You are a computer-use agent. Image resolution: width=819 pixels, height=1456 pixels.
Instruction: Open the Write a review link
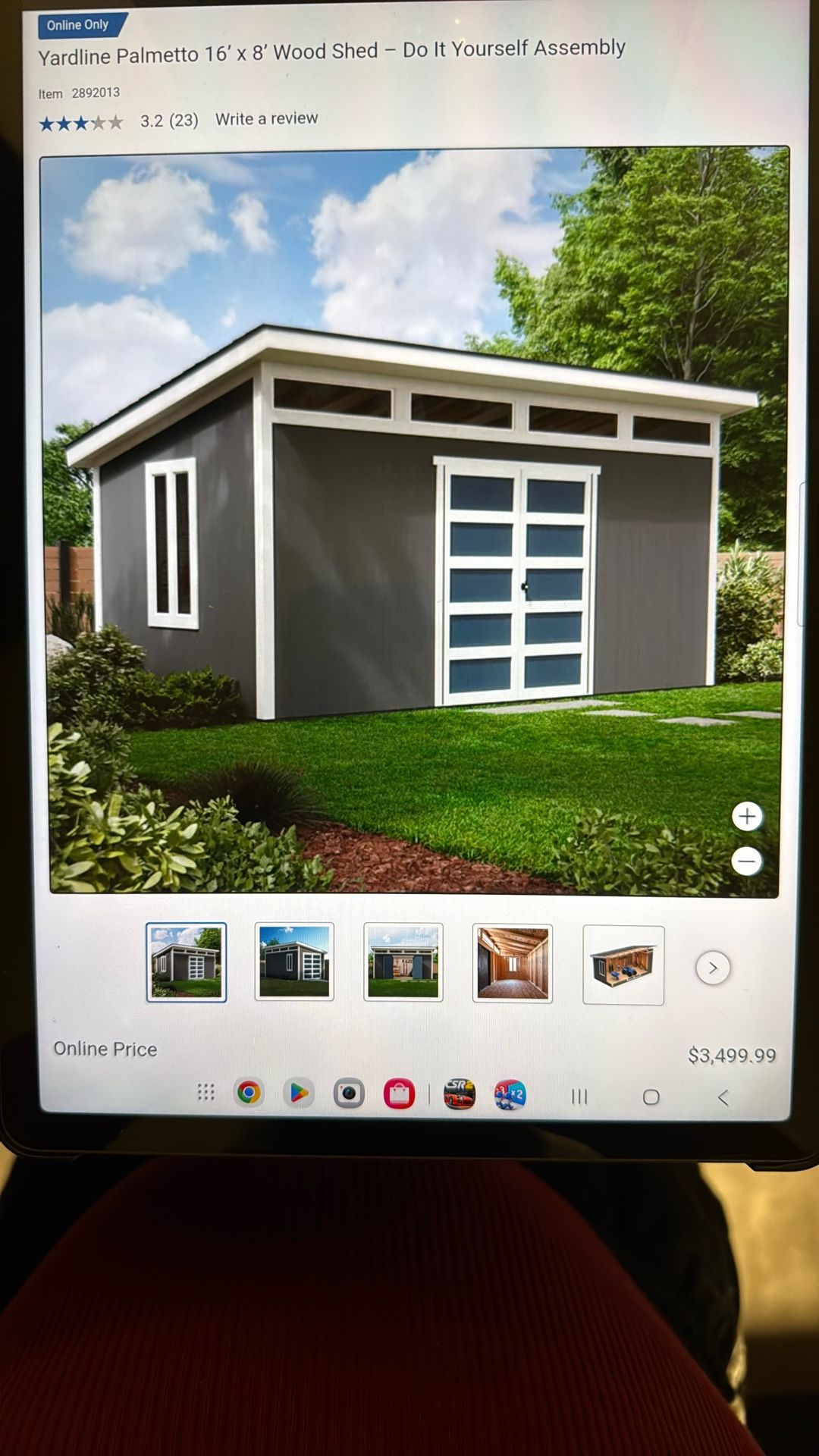(x=266, y=119)
